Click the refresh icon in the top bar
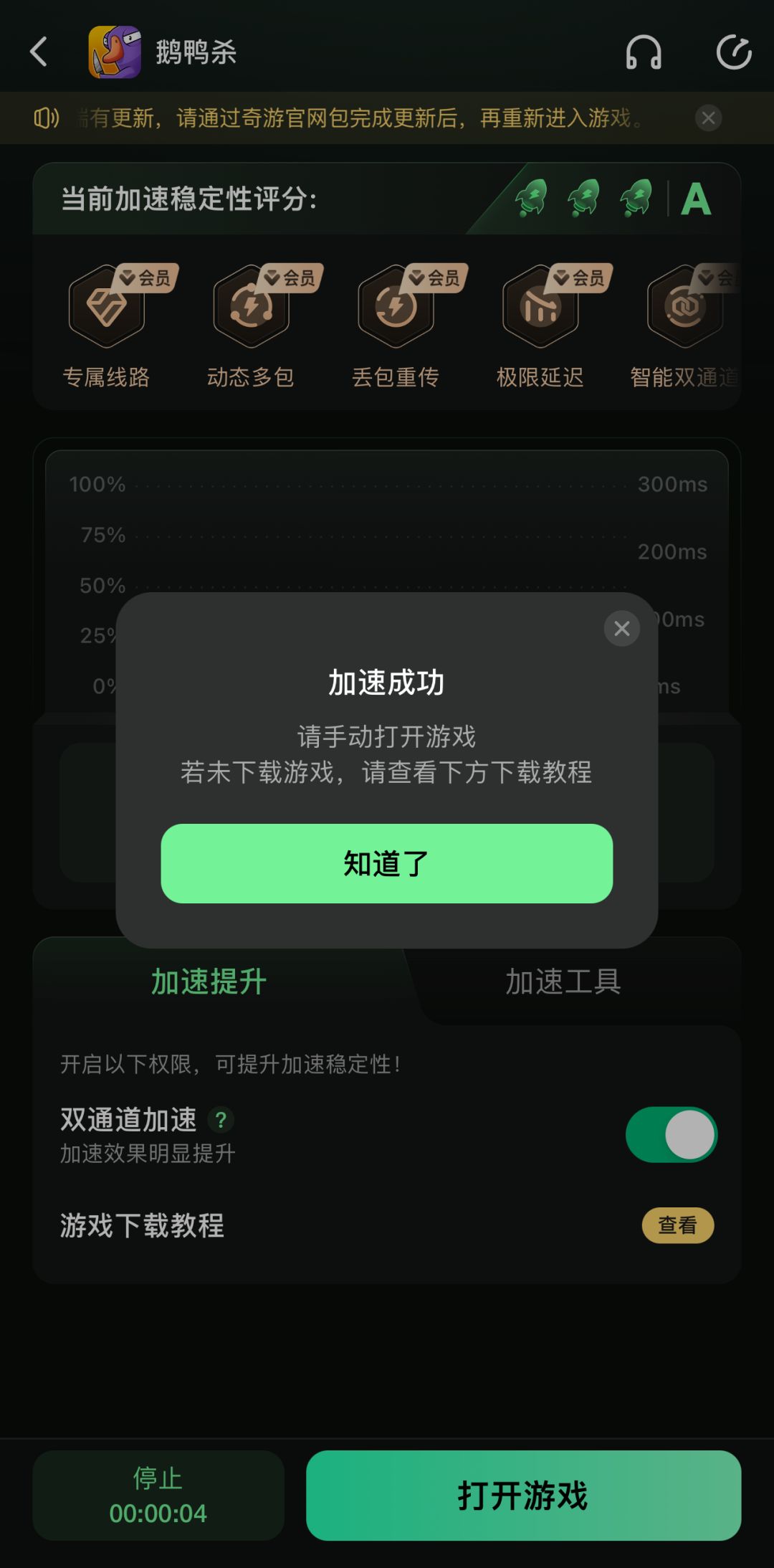The width and height of the screenshot is (774, 1568). tap(732, 52)
